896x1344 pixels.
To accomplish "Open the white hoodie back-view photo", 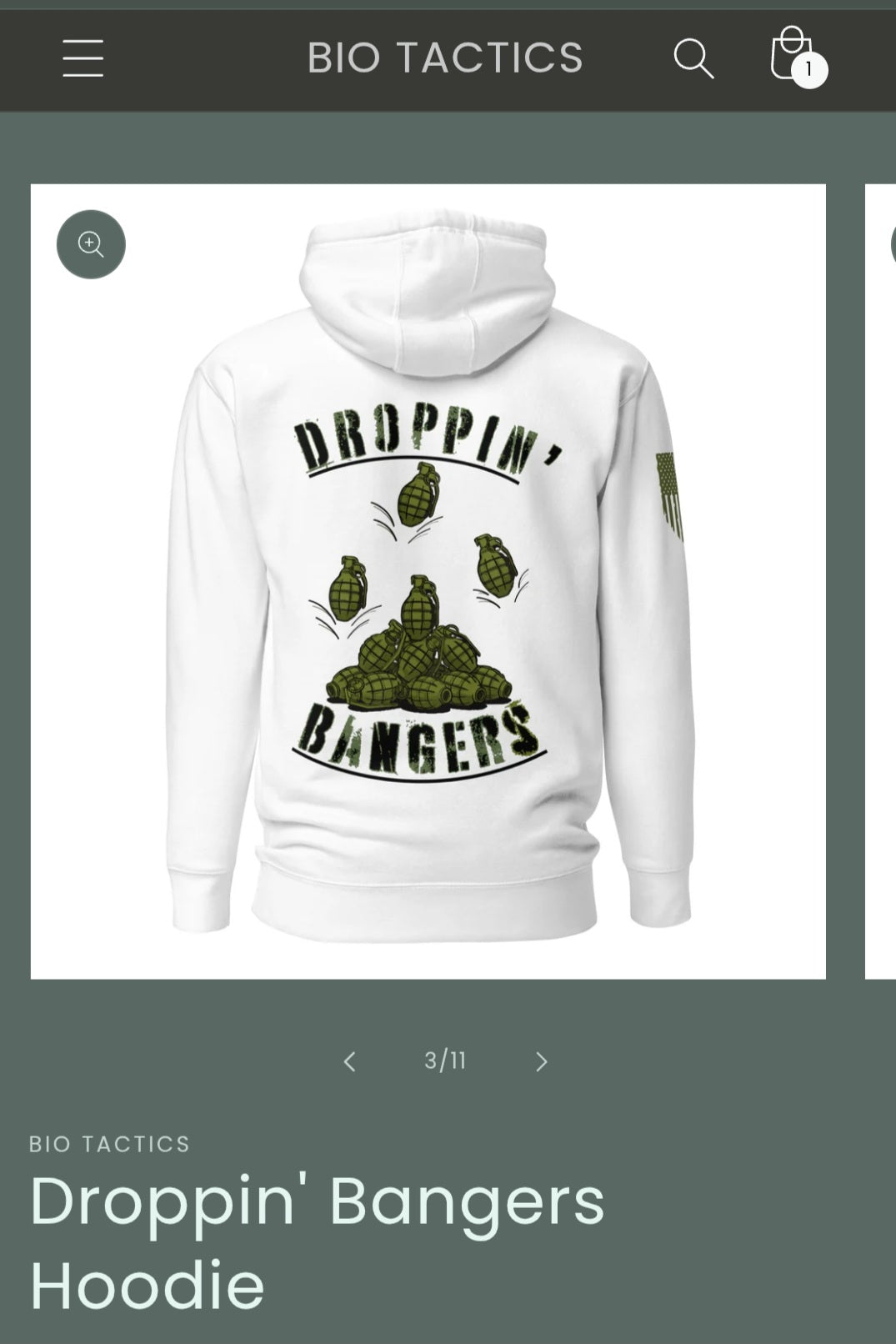I will [428, 581].
